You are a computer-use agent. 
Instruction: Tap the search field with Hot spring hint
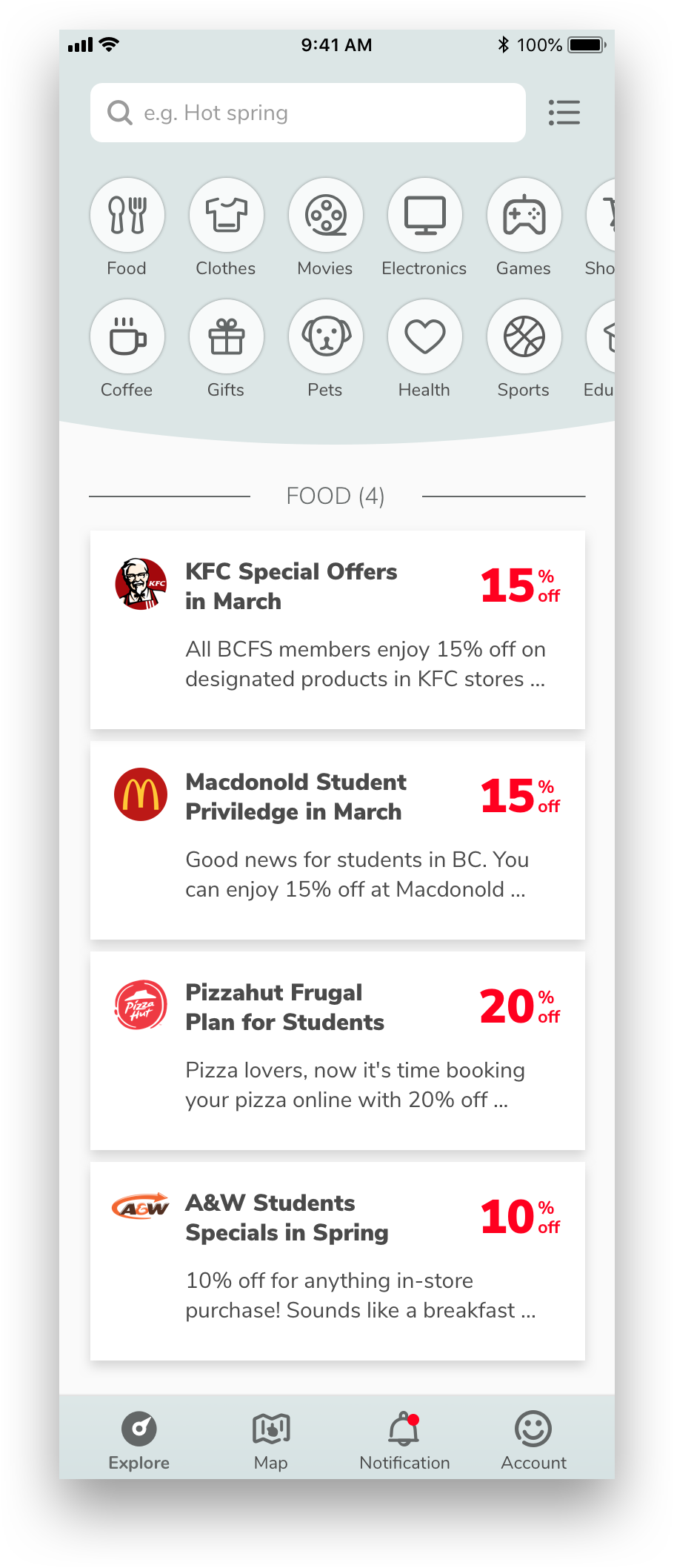[307, 113]
